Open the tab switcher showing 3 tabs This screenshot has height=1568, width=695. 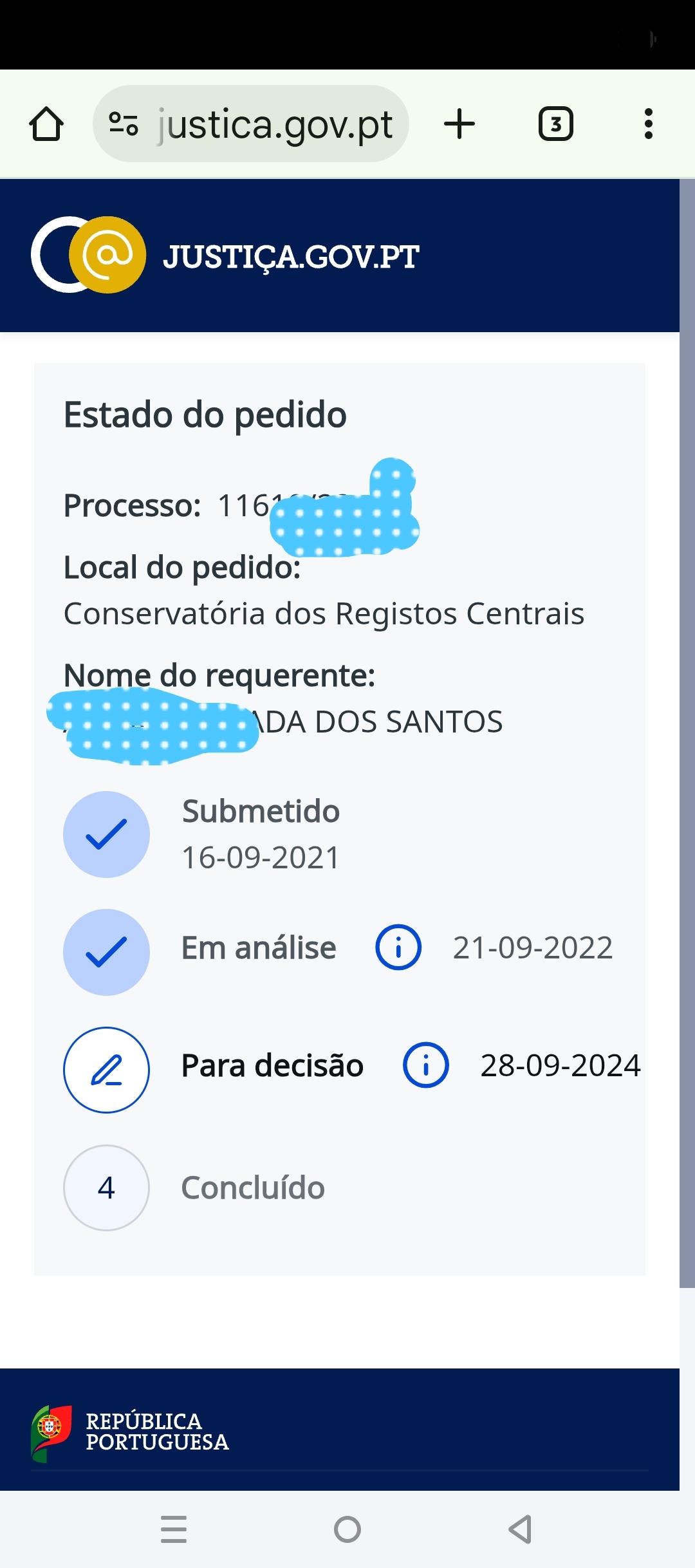(x=555, y=124)
